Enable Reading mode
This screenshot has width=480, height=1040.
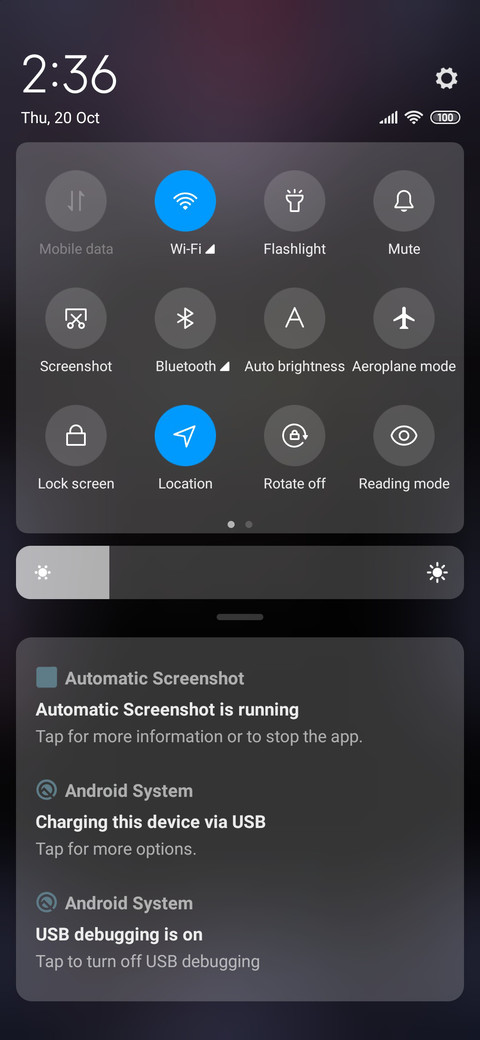point(404,436)
